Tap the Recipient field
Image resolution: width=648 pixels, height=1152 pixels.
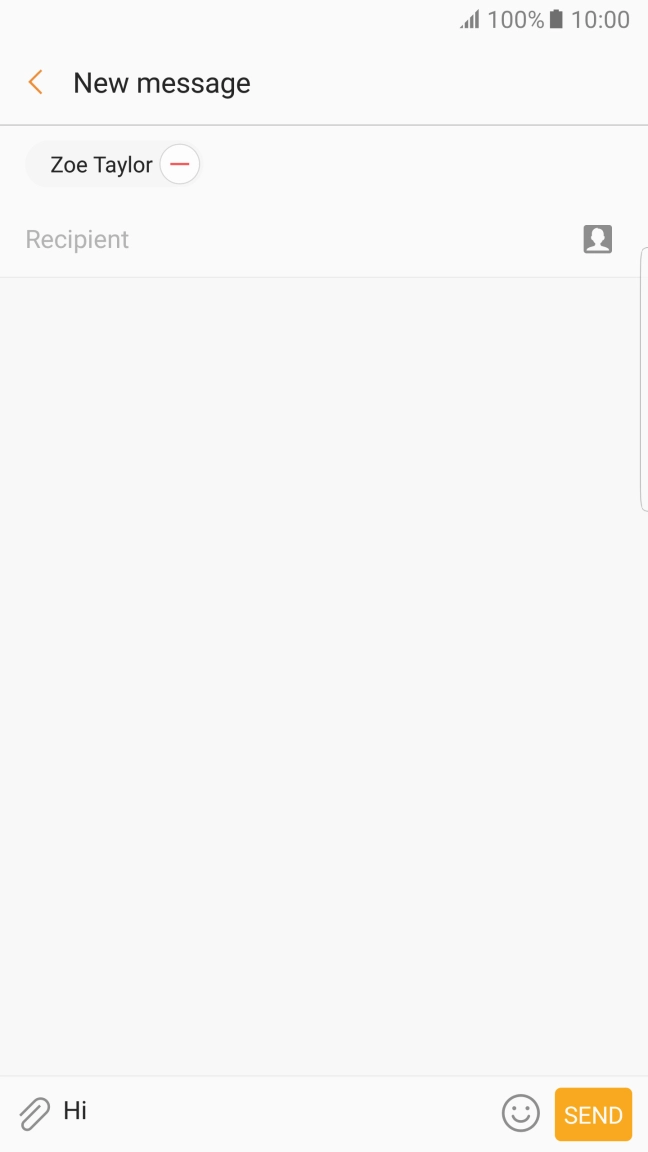pos(290,240)
